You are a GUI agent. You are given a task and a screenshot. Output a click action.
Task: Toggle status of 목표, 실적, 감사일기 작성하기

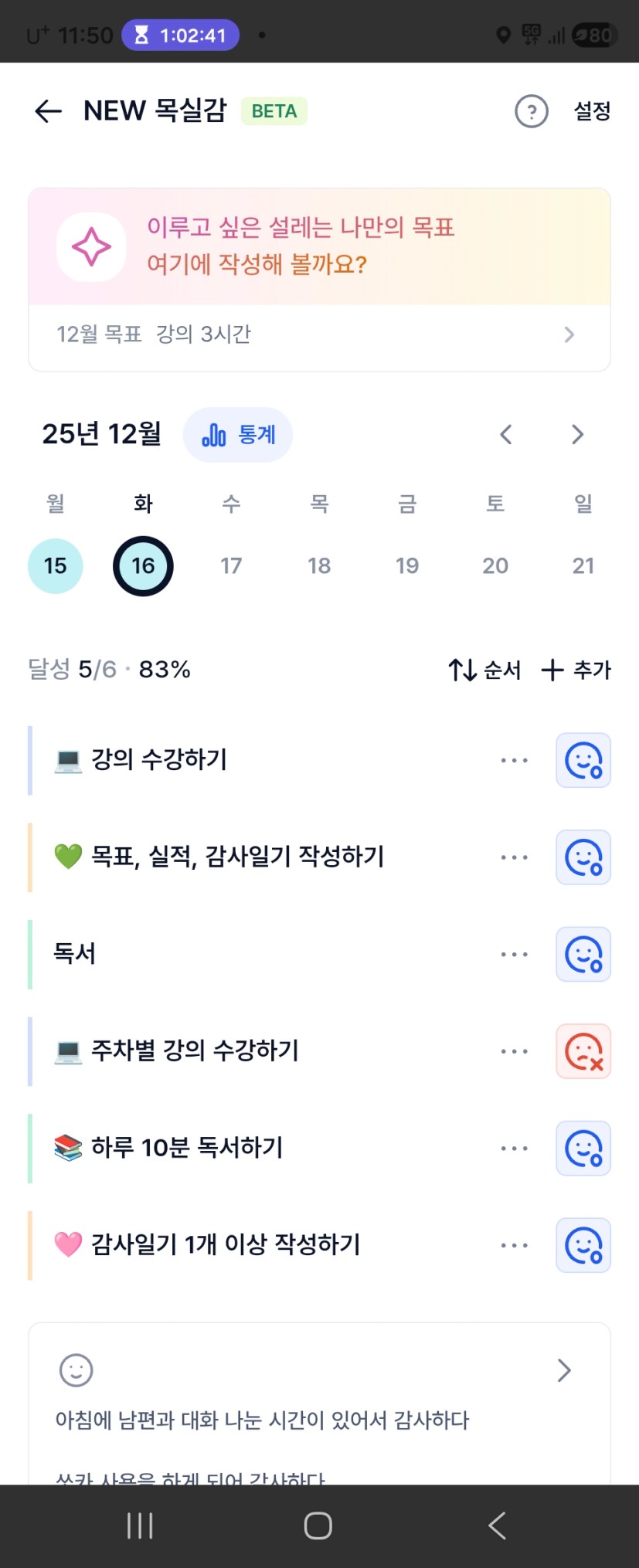583,858
